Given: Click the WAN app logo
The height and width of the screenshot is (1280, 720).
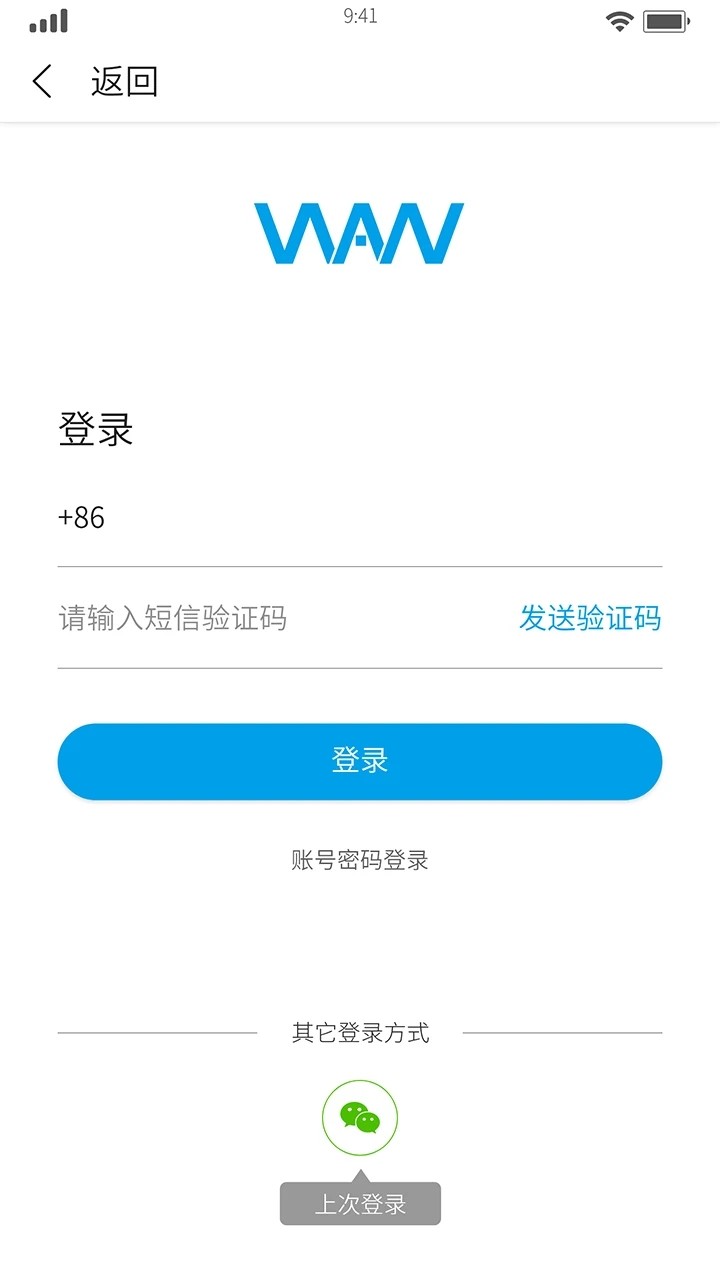Looking at the screenshot, I should pyautogui.click(x=359, y=233).
